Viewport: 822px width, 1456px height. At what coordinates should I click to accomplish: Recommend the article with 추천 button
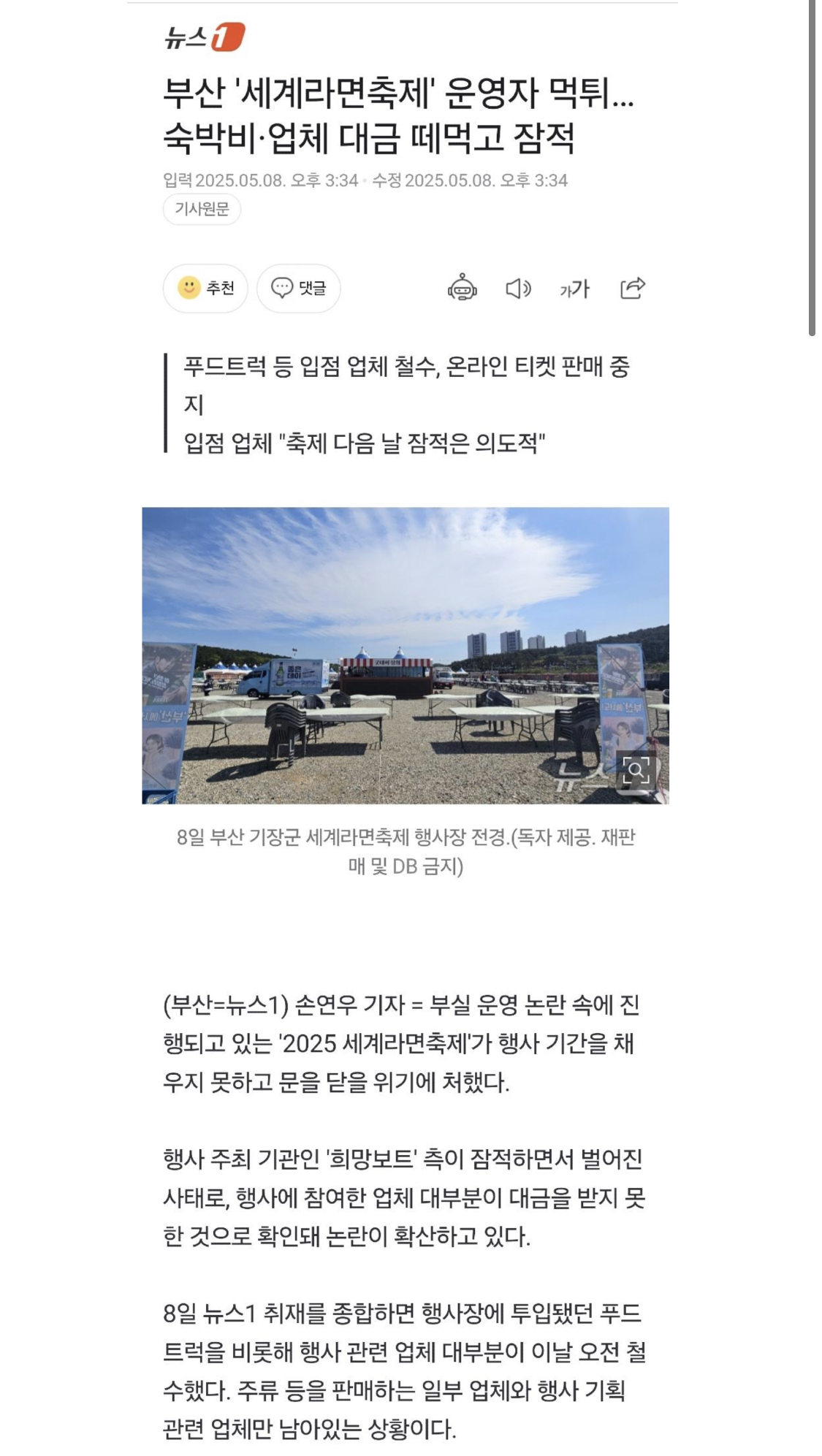coord(205,289)
